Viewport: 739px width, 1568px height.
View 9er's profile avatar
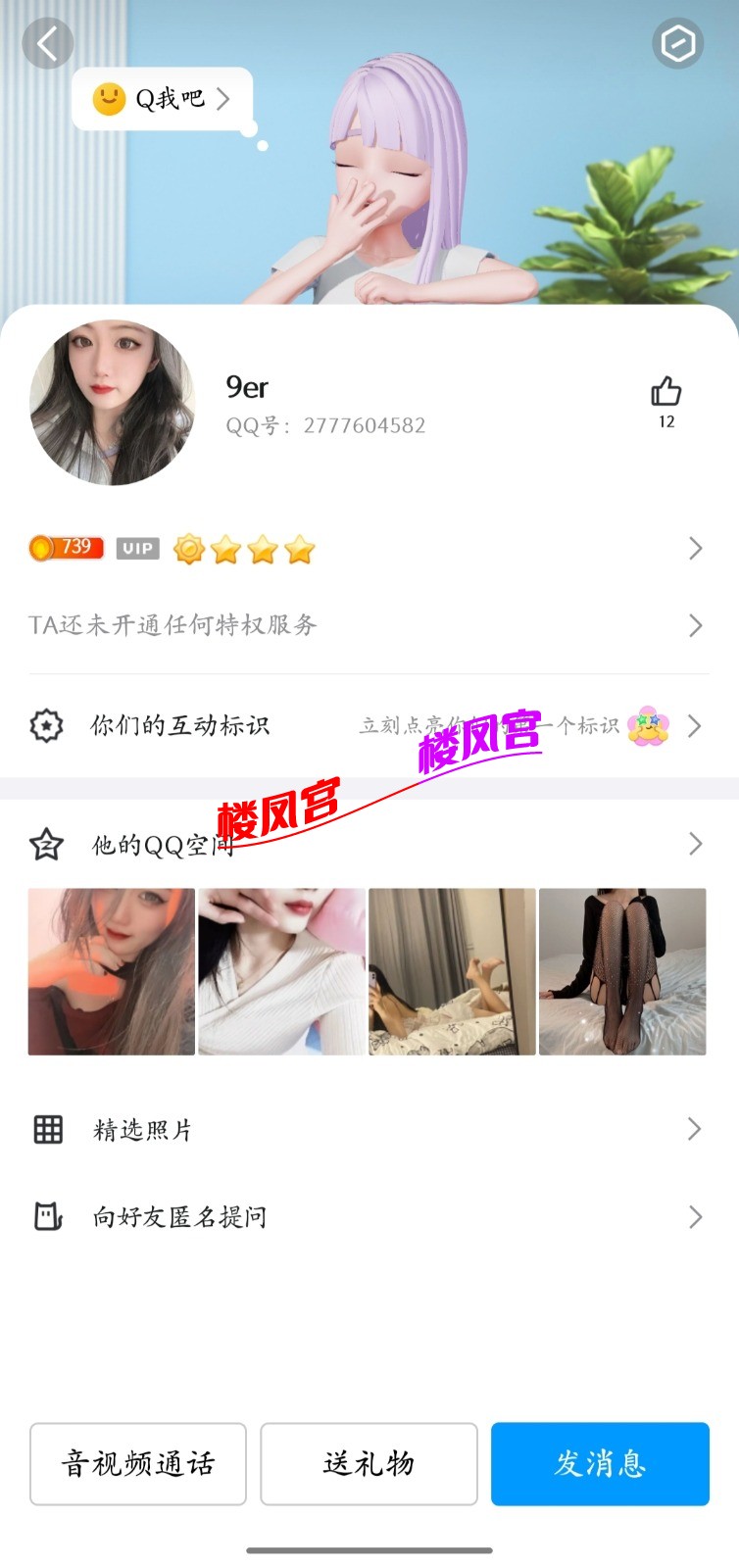point(112,403)
